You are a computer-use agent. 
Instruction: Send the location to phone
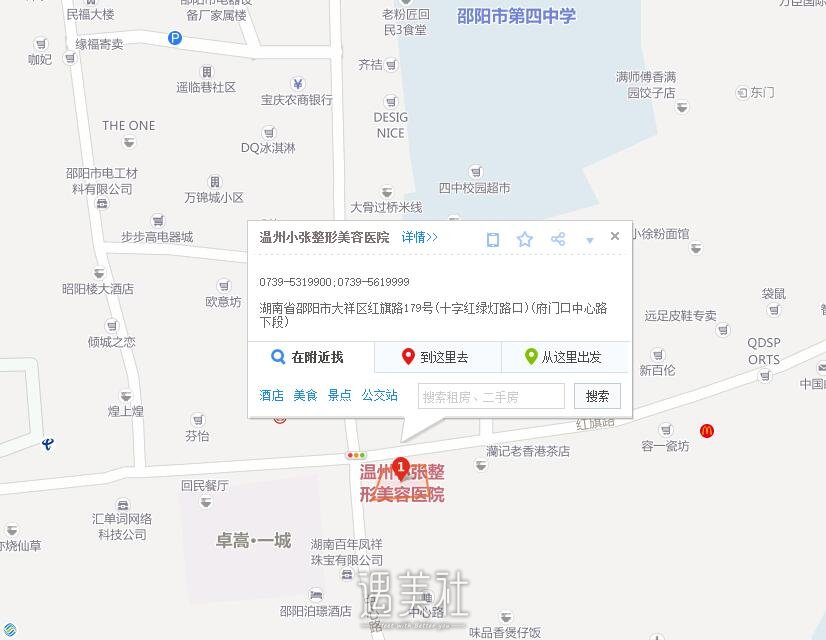coord(492,239)
